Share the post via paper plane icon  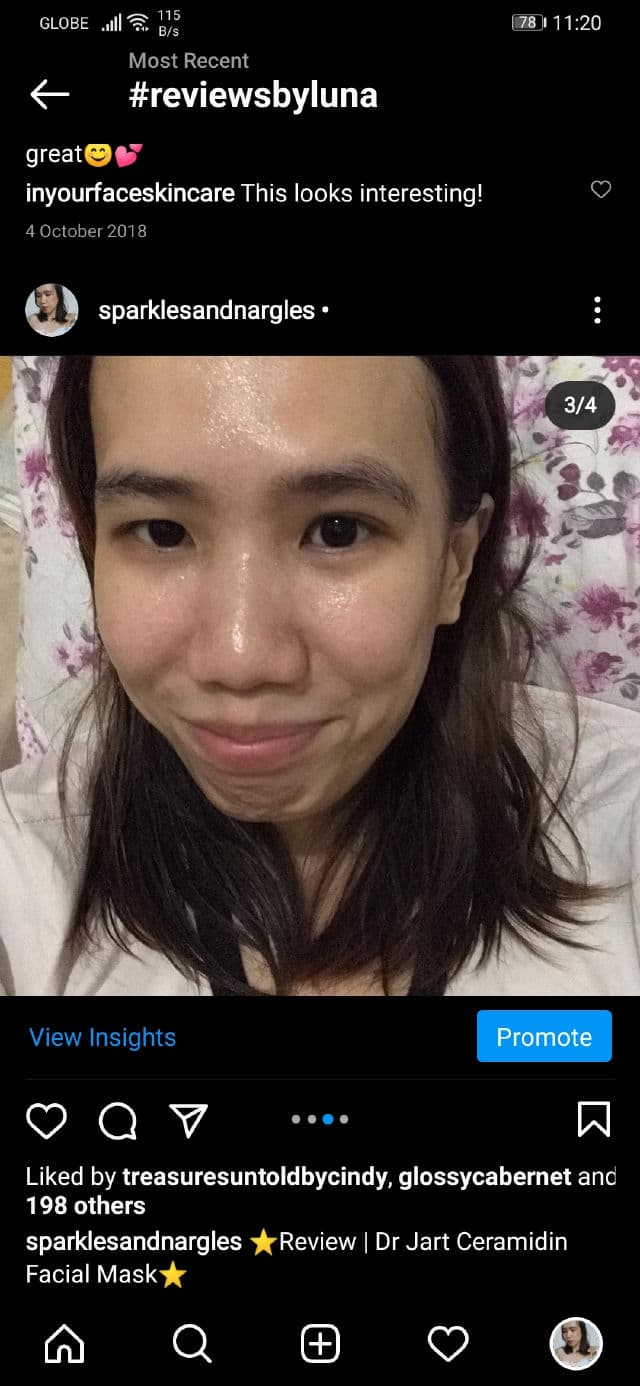[188, 1120]
